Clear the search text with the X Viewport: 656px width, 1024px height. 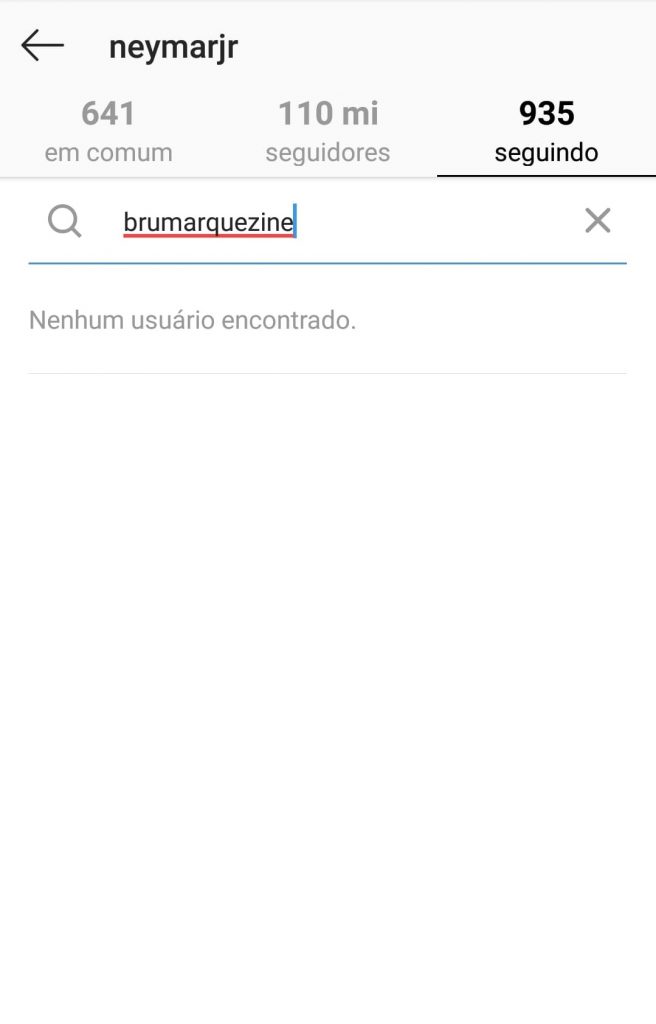tap(597, 221)
